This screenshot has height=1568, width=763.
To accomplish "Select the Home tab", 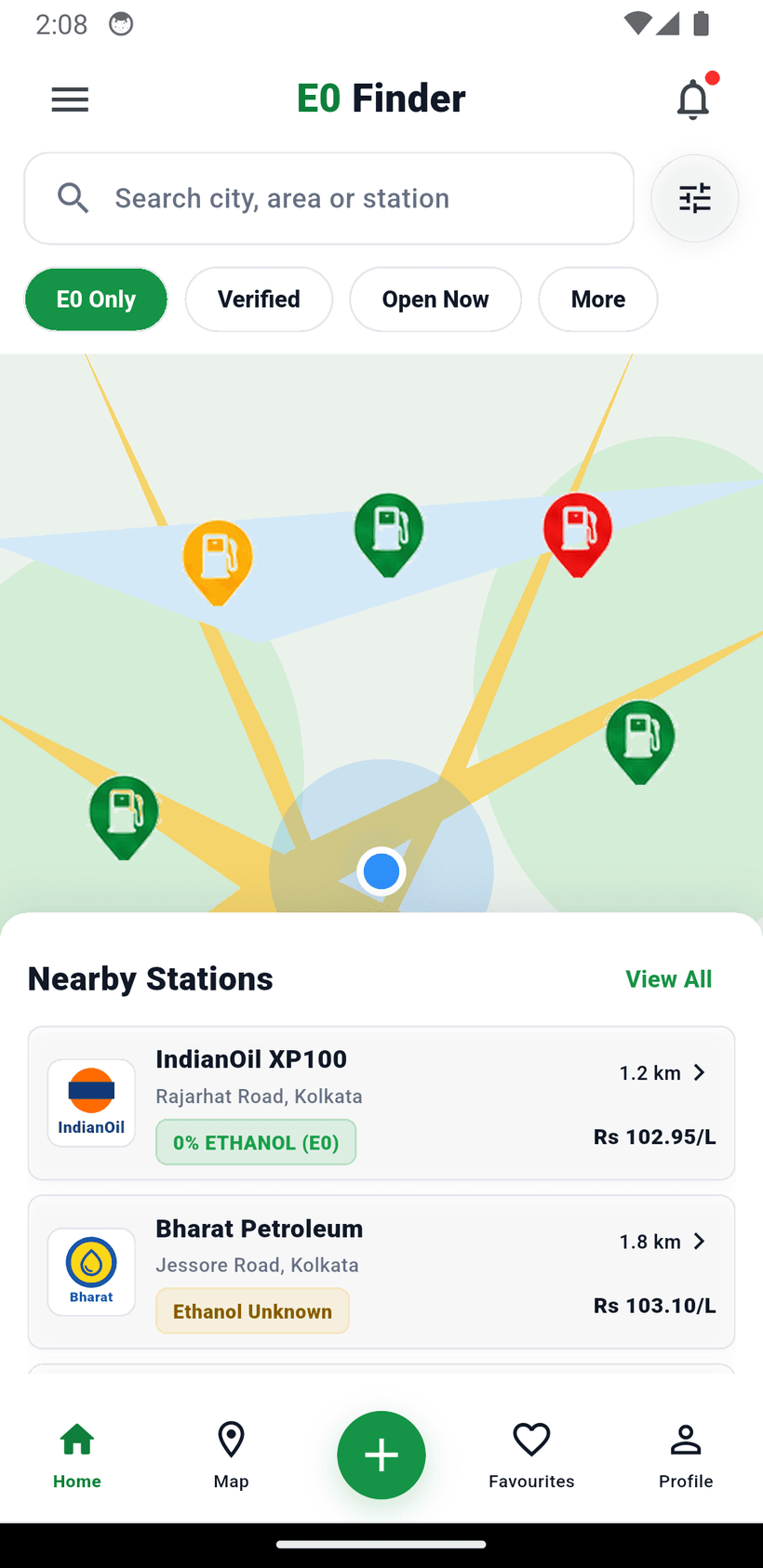I will [x=77, y=1455].
